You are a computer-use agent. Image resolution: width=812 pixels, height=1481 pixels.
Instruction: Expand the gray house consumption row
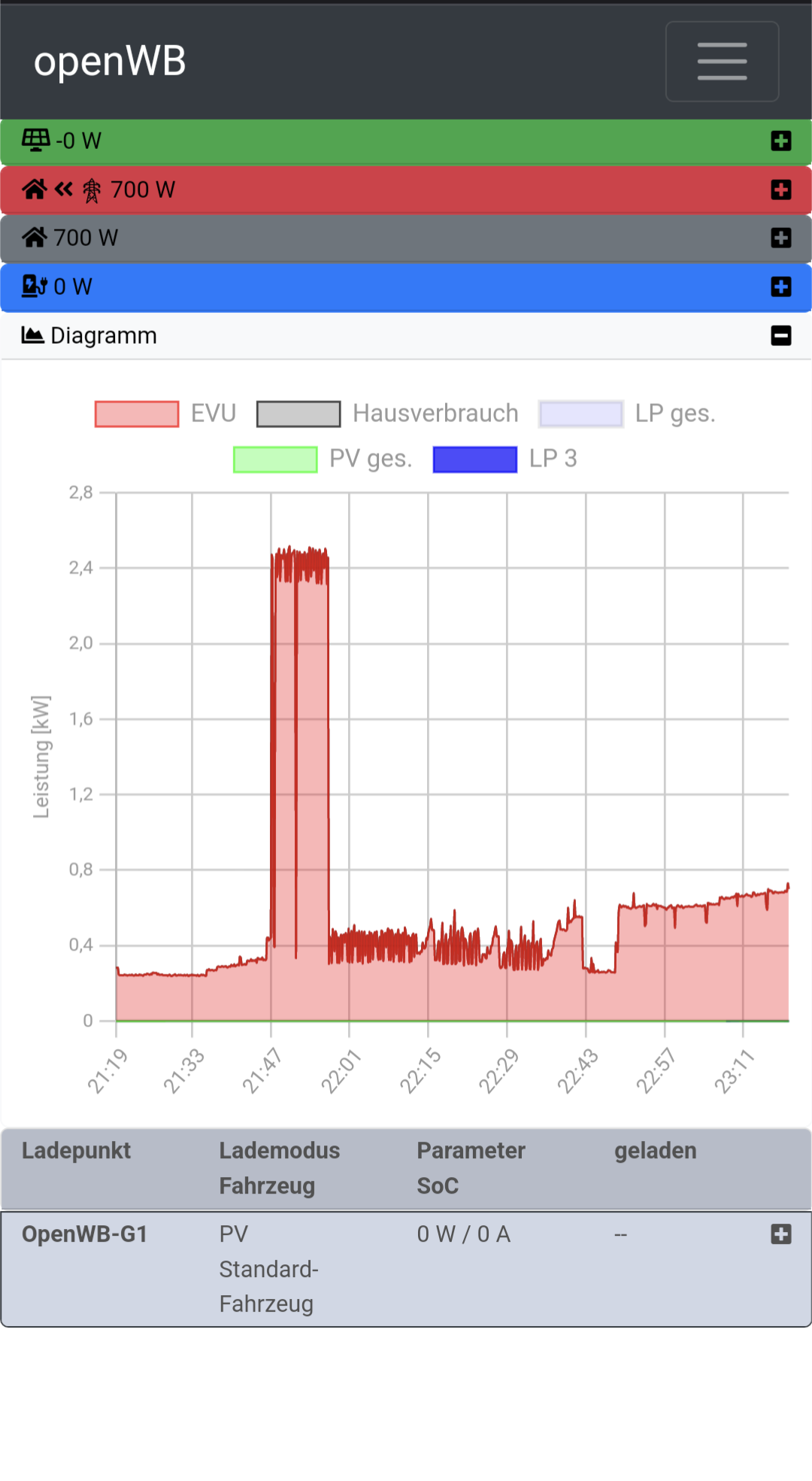[780, 238]
